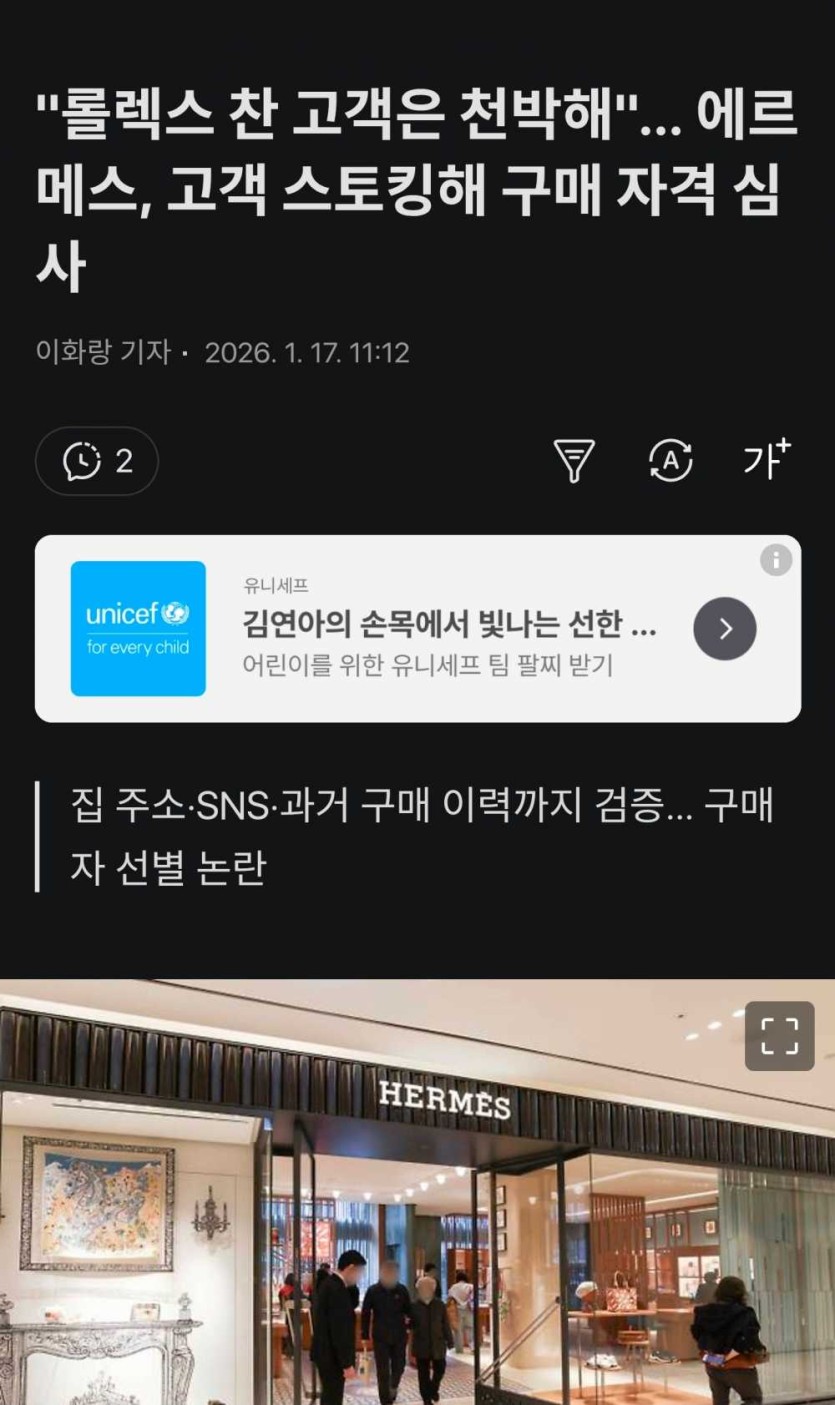Adjust font size with the 가+ icon
This screenshot has width=835, height=1405.
point(766,459)
